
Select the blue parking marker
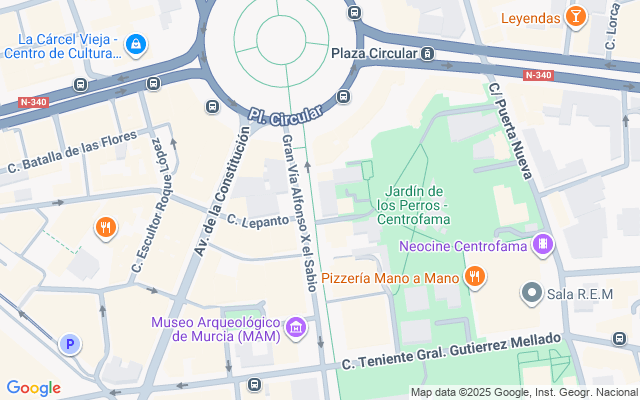pos(69,345)
